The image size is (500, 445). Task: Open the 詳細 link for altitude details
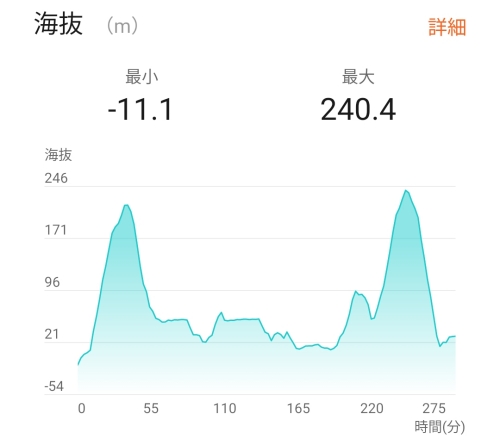(x=447, y=27)
